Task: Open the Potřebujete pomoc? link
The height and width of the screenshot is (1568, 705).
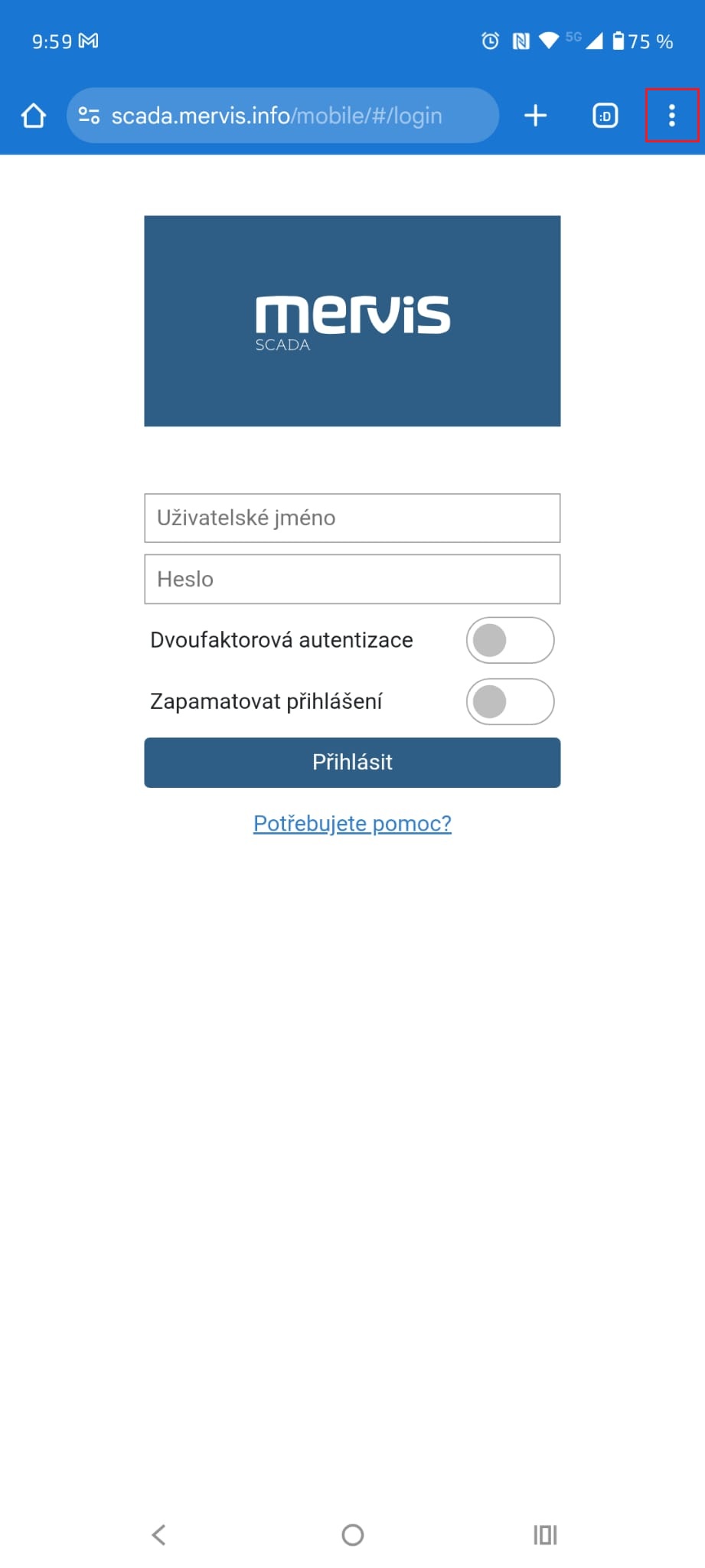Action: click(x=352, y=823)
